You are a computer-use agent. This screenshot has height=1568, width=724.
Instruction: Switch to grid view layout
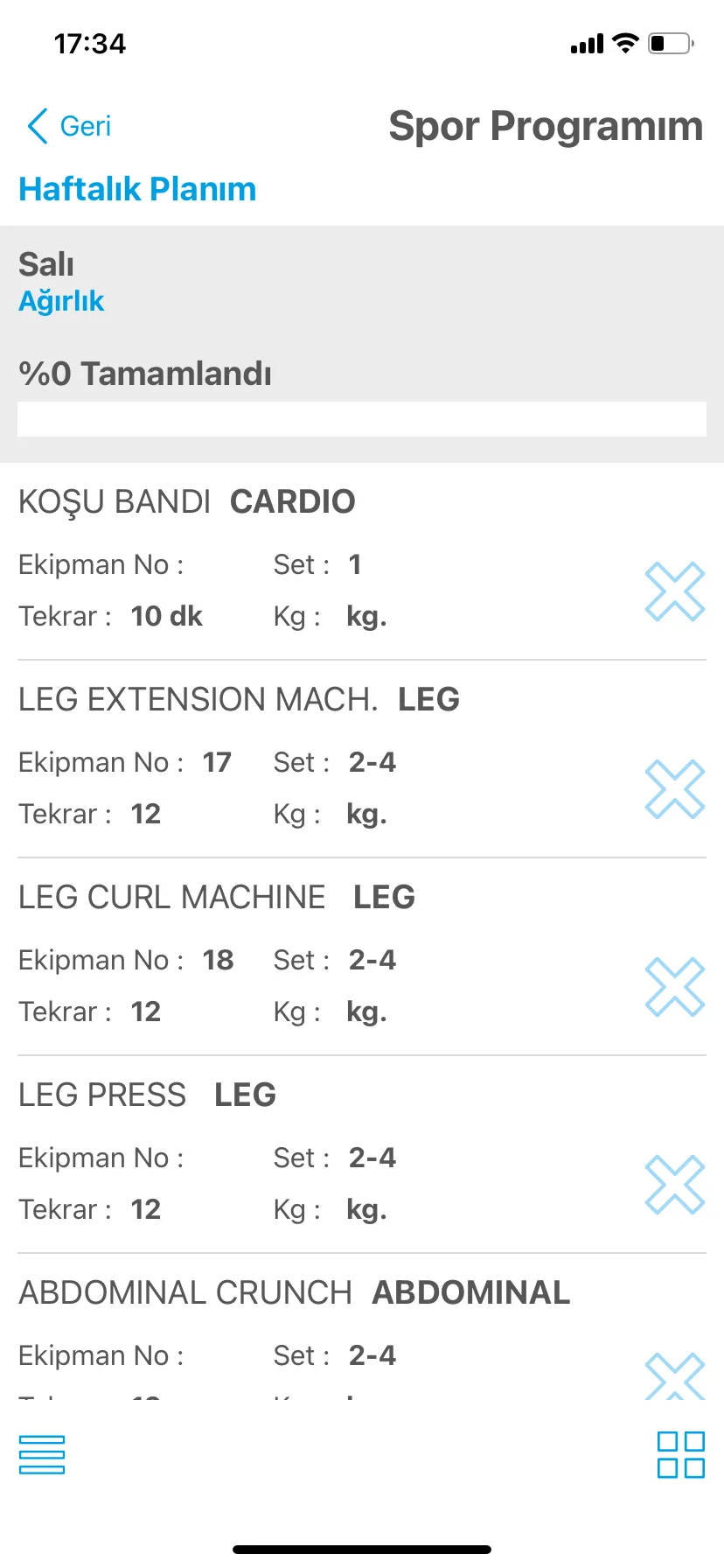pyautogui.click(x=680, y=1454)
